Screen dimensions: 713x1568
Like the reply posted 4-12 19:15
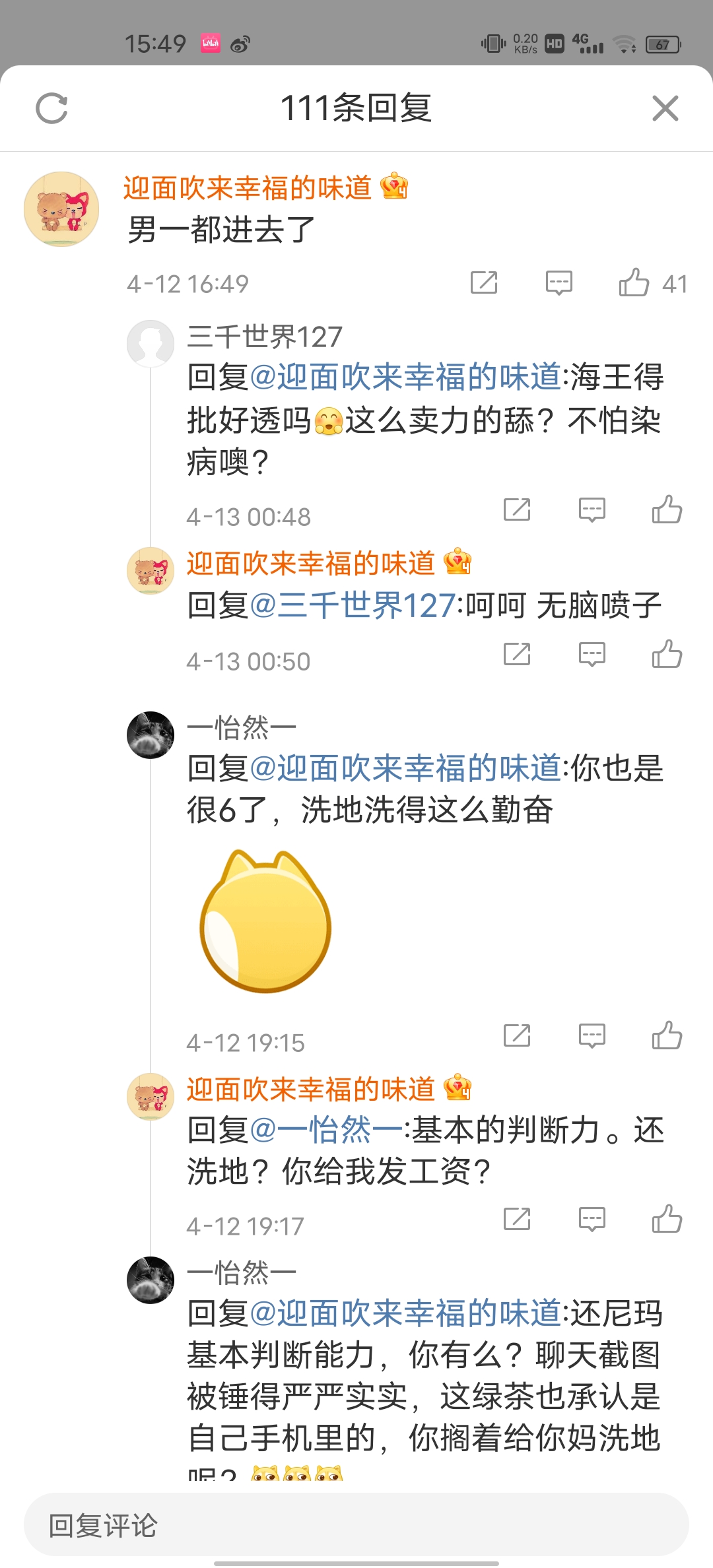[667, 1035]
